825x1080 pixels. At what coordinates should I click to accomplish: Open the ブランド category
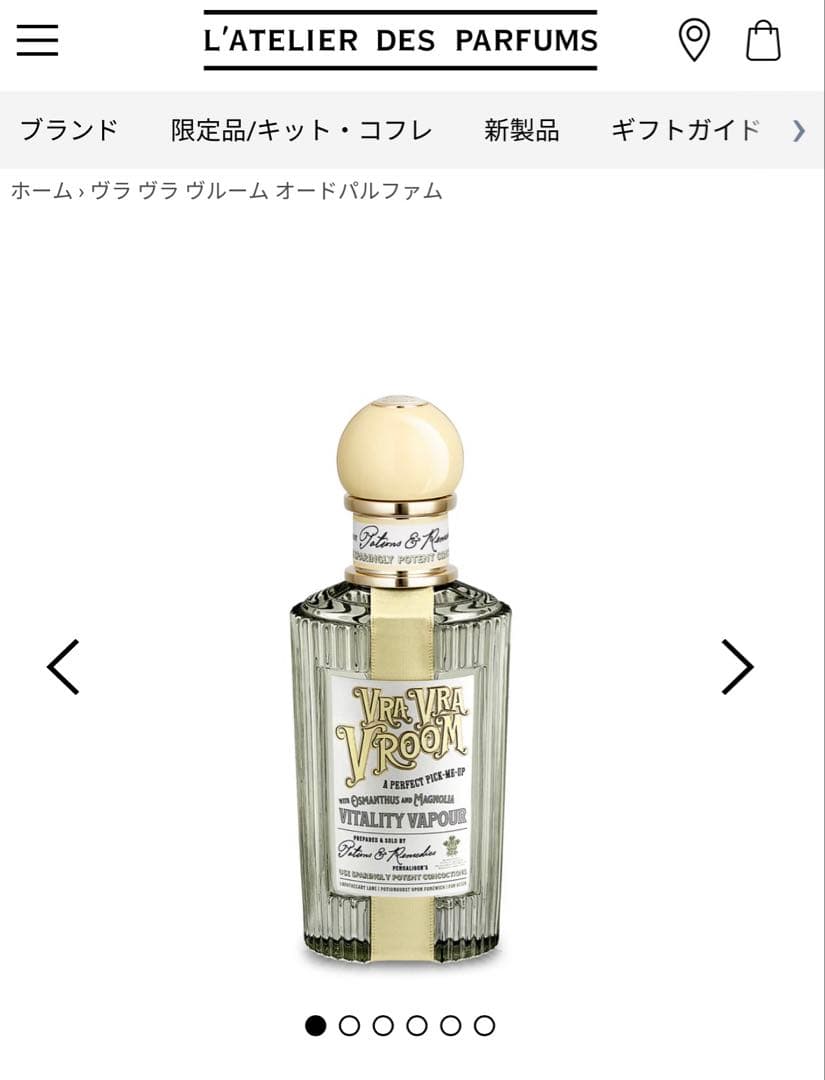[69, 129]
